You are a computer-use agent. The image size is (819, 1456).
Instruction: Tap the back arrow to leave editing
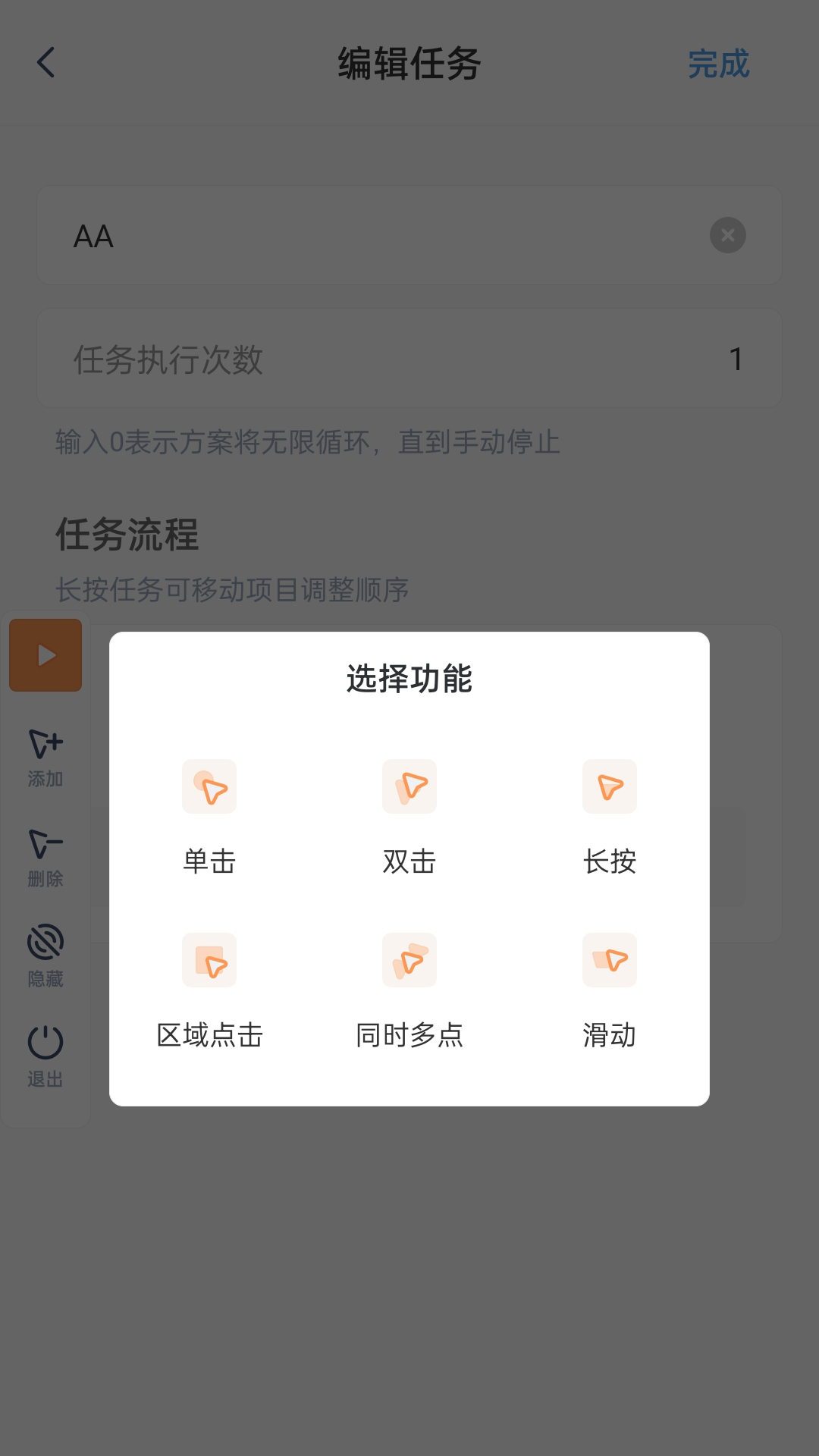[x=45, y=64]
